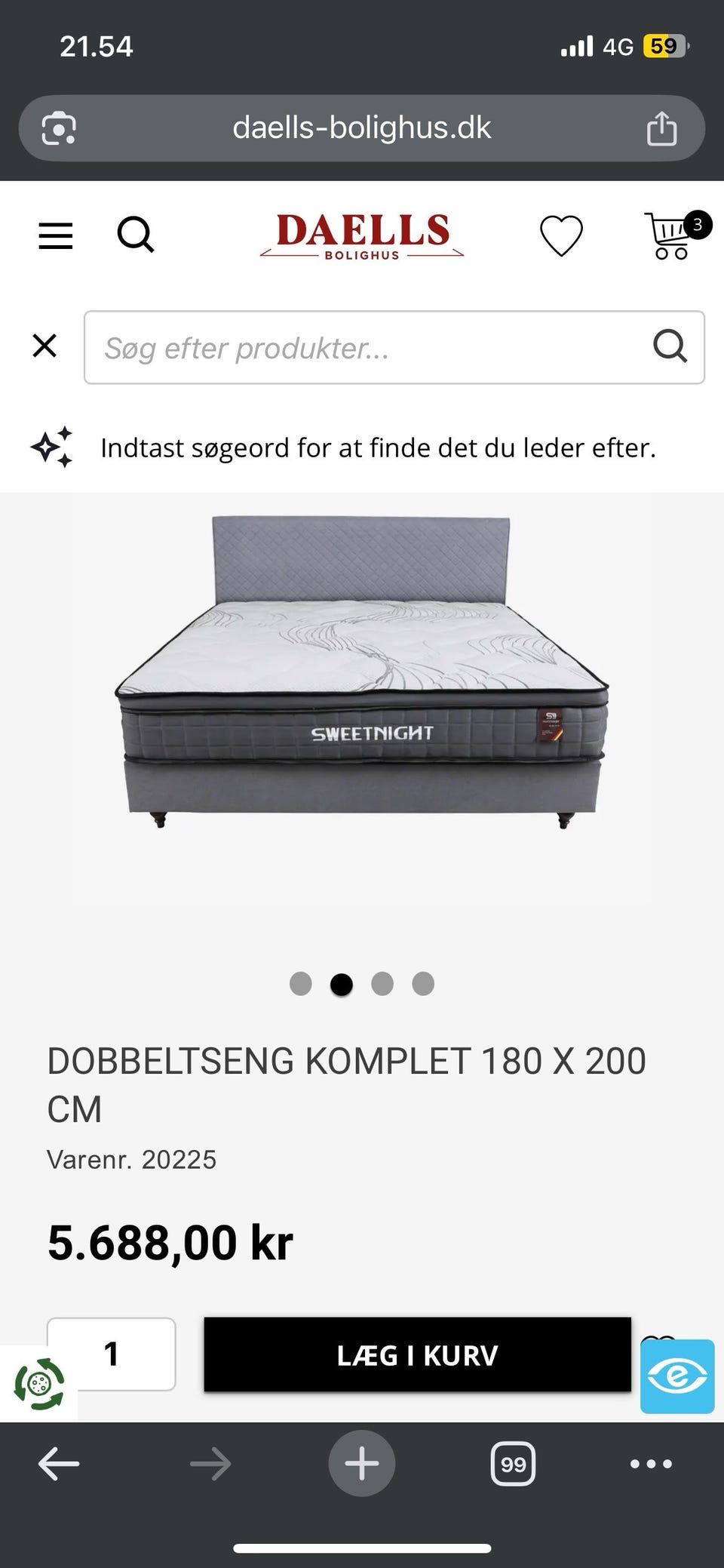Image resolution: width=724 pixels, height=1568 pixels.
Task: Open the e-mærket trust badge icon
Action: 676,1375
